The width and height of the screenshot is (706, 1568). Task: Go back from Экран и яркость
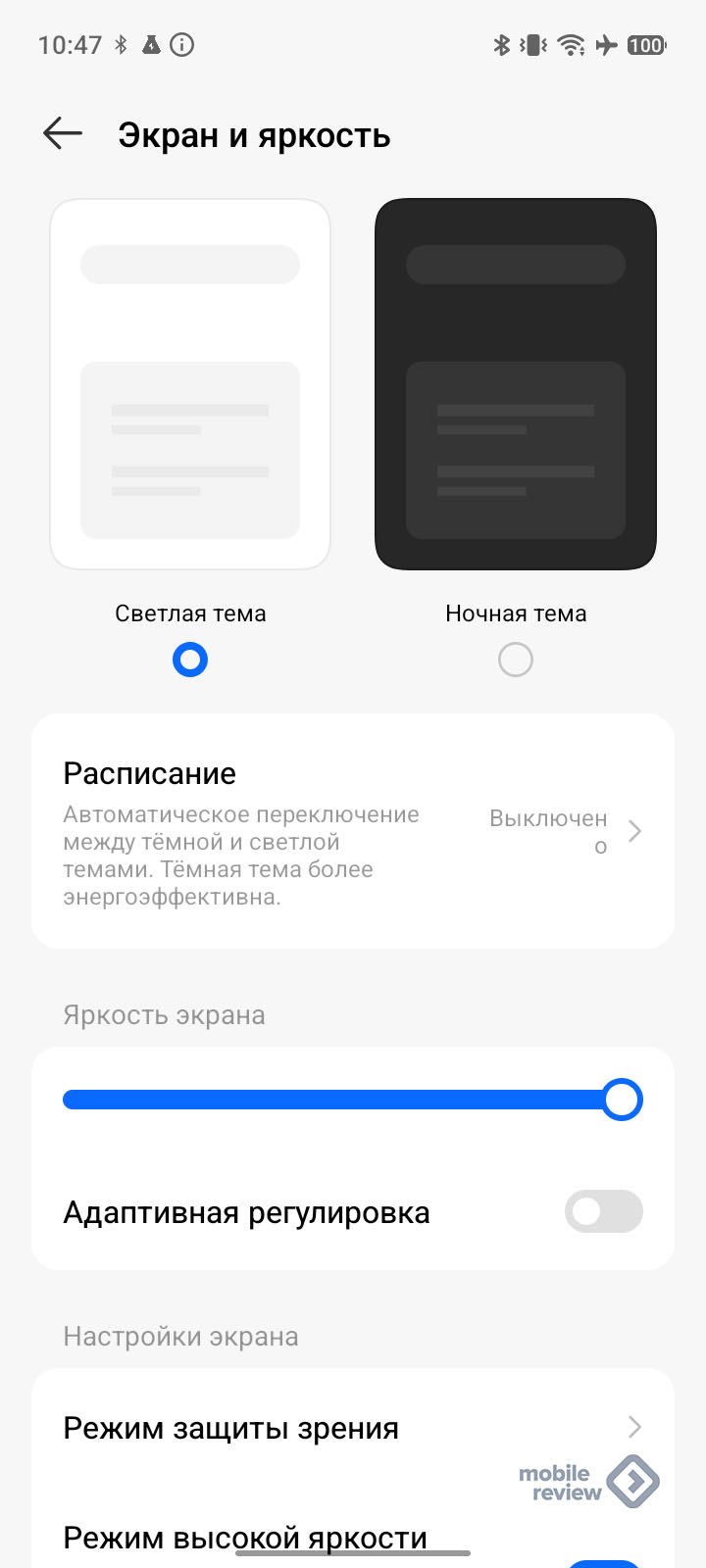coord(63,134)
